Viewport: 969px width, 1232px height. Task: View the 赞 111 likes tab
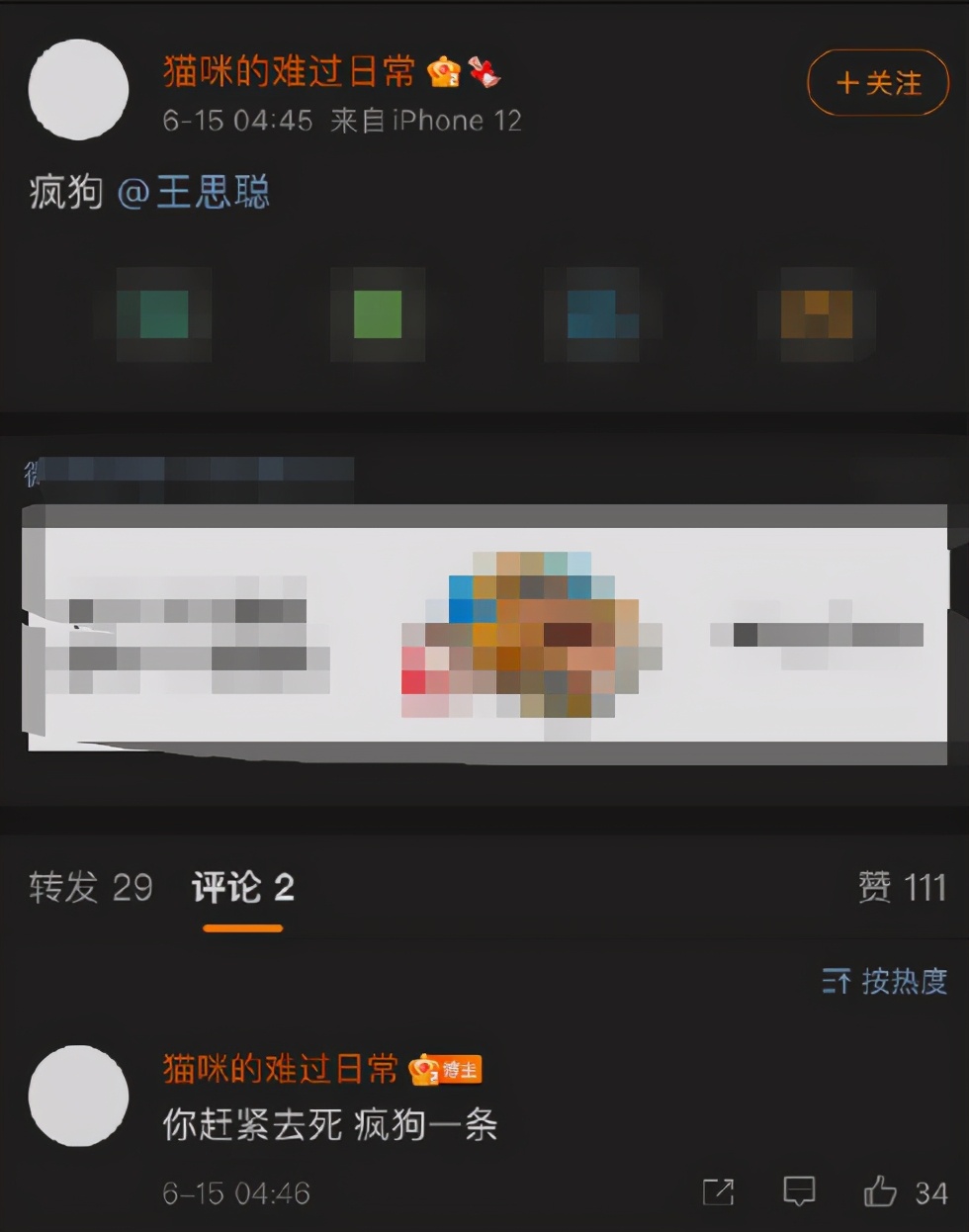tap(901, 887)
